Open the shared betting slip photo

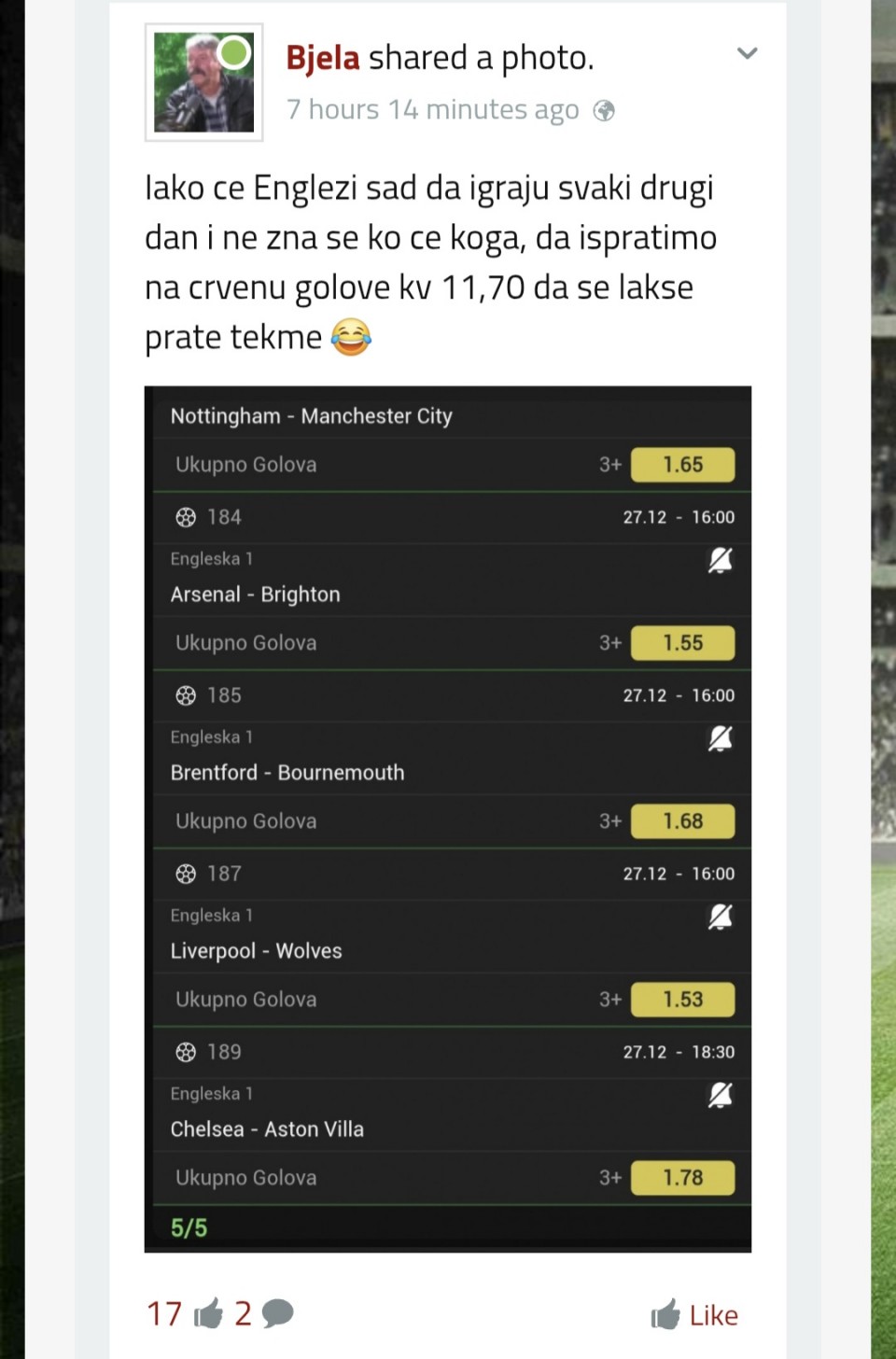point(447,819)
